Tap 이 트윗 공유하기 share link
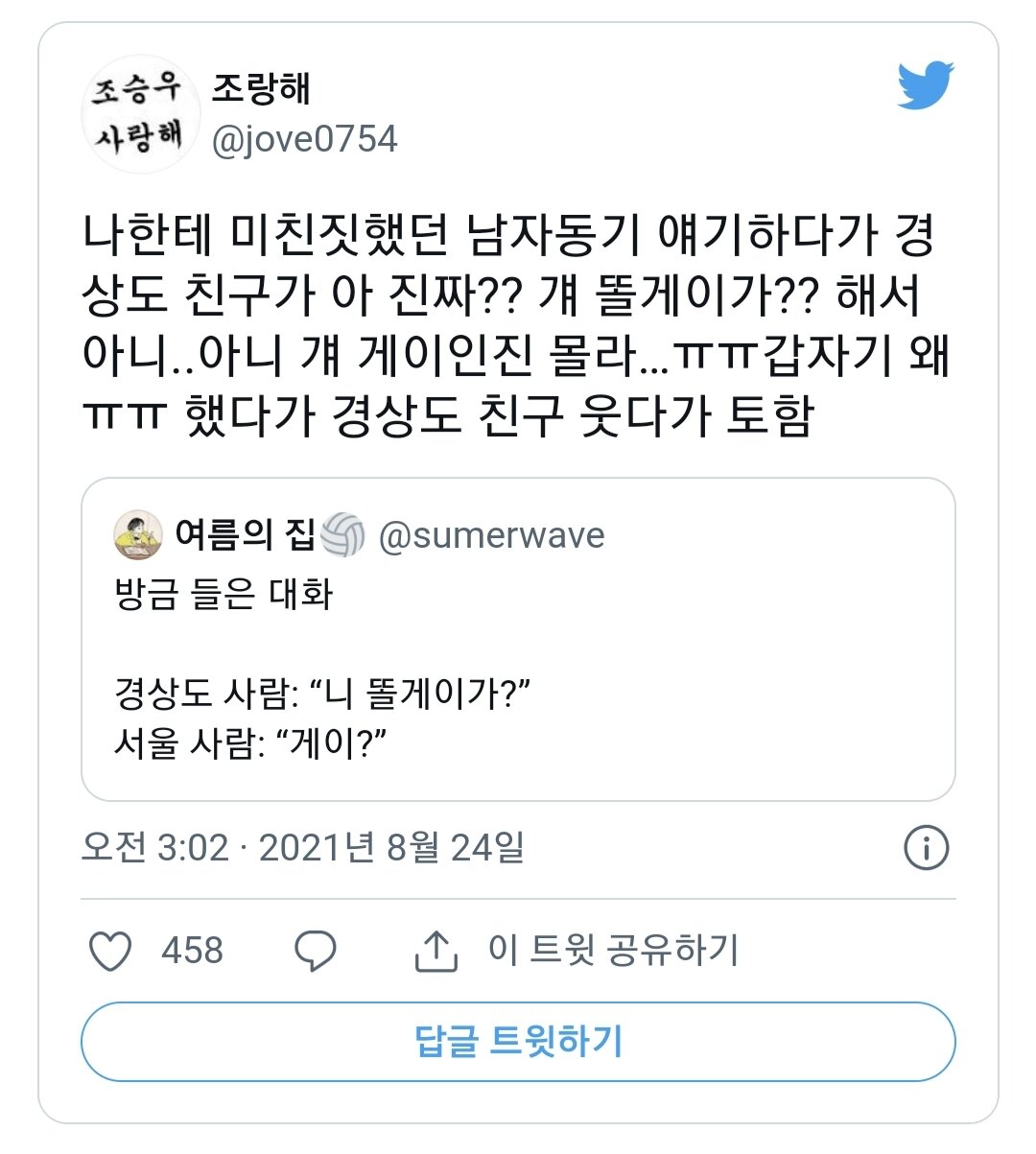The width and height of the screenshot is (1036, 1154). (612, 951)
